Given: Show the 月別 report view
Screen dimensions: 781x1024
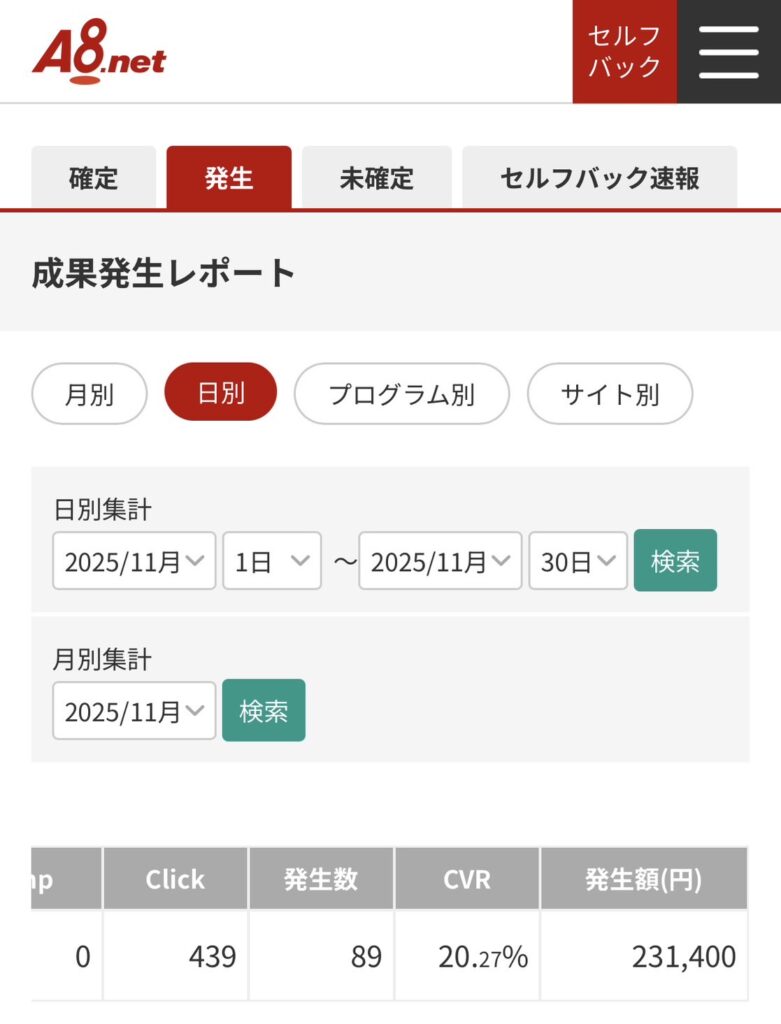Looking at the screenshot, I should [90, 394].
